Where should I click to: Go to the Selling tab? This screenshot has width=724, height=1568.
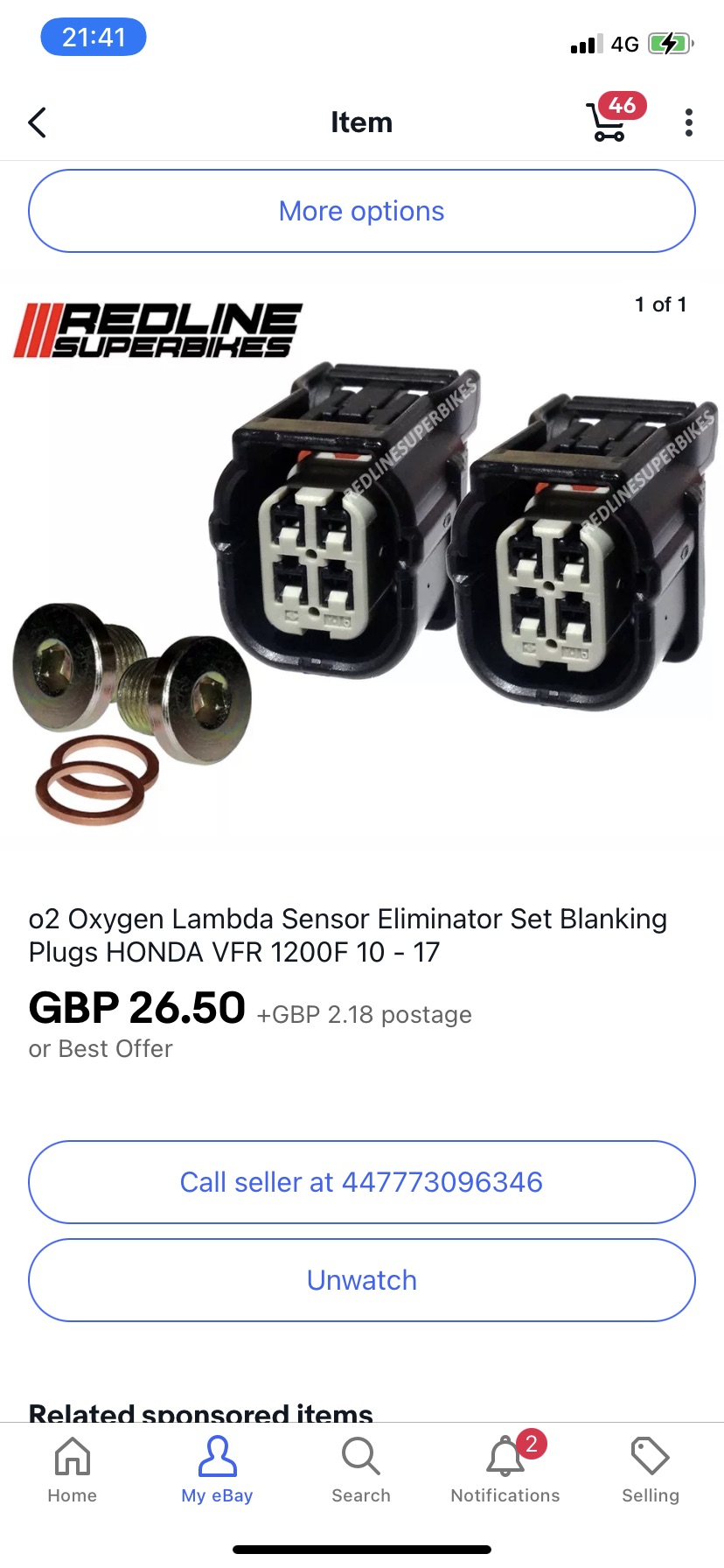(651, 1471)
